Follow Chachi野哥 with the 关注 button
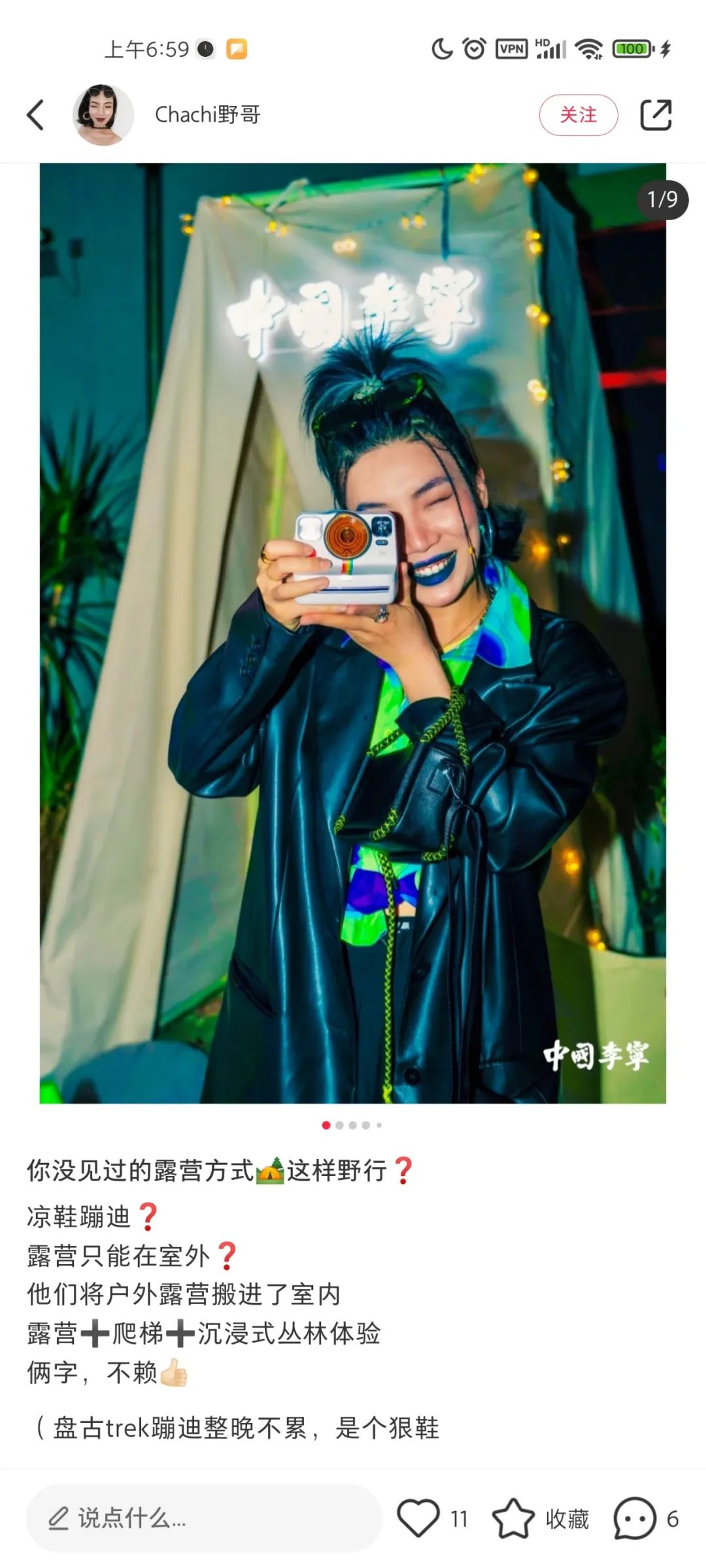The image size is (706, 1568). (578, 115)
